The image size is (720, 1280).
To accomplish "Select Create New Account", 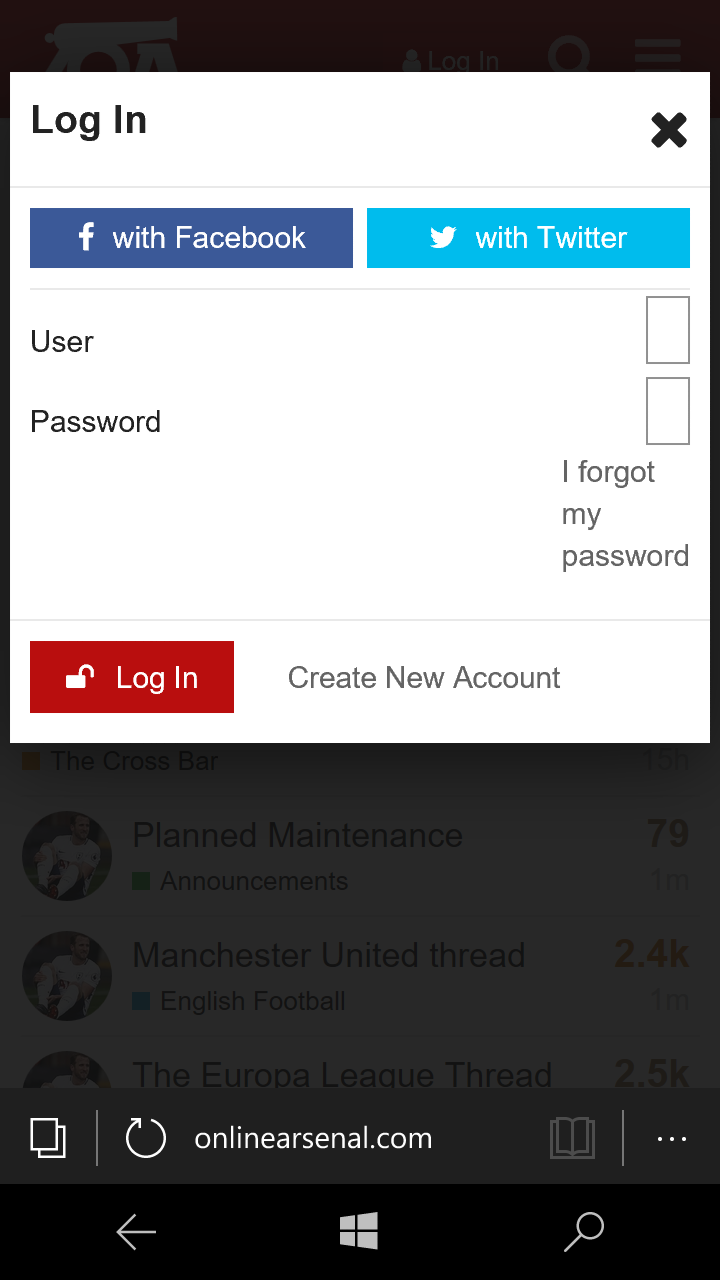I will (424, 677).
